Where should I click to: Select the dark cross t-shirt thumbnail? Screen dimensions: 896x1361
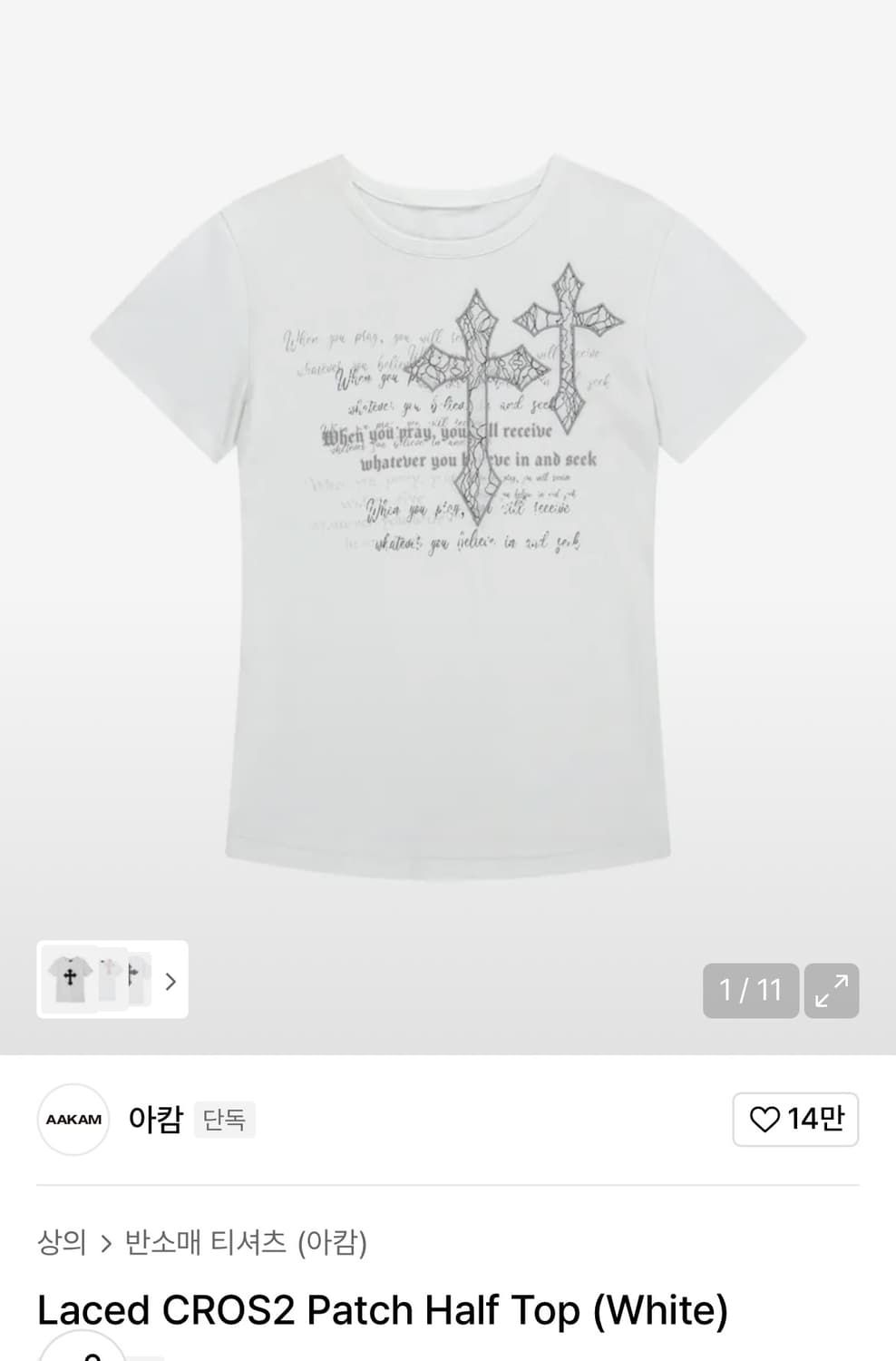(x=68, y=982)
